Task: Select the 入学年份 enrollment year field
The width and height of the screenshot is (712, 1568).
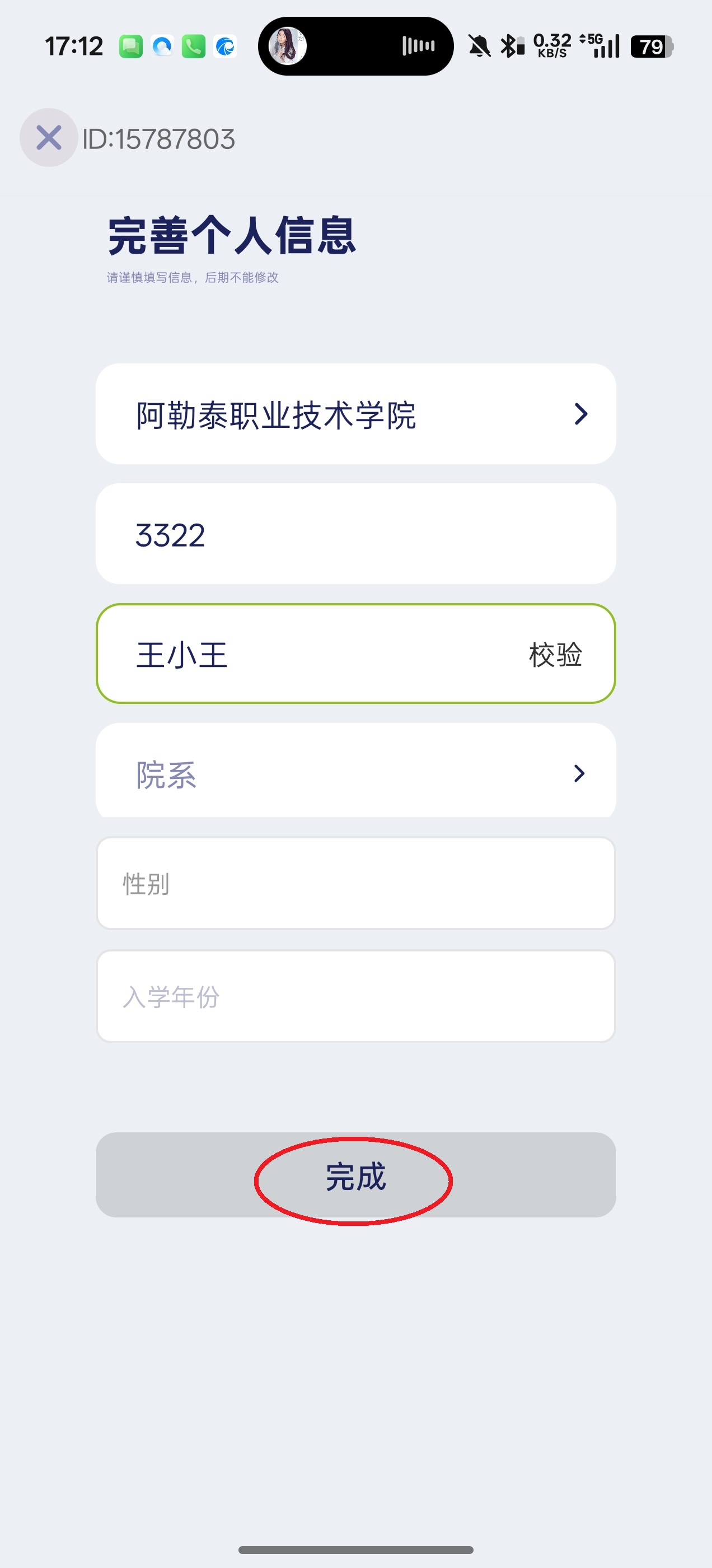Action: pyautogui.click(x=355, y=996)
